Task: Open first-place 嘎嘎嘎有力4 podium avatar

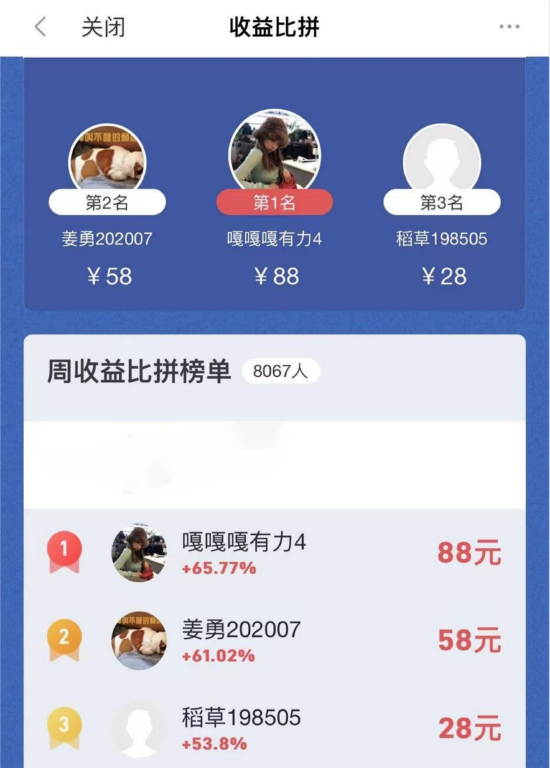Action: pos(274,151)
